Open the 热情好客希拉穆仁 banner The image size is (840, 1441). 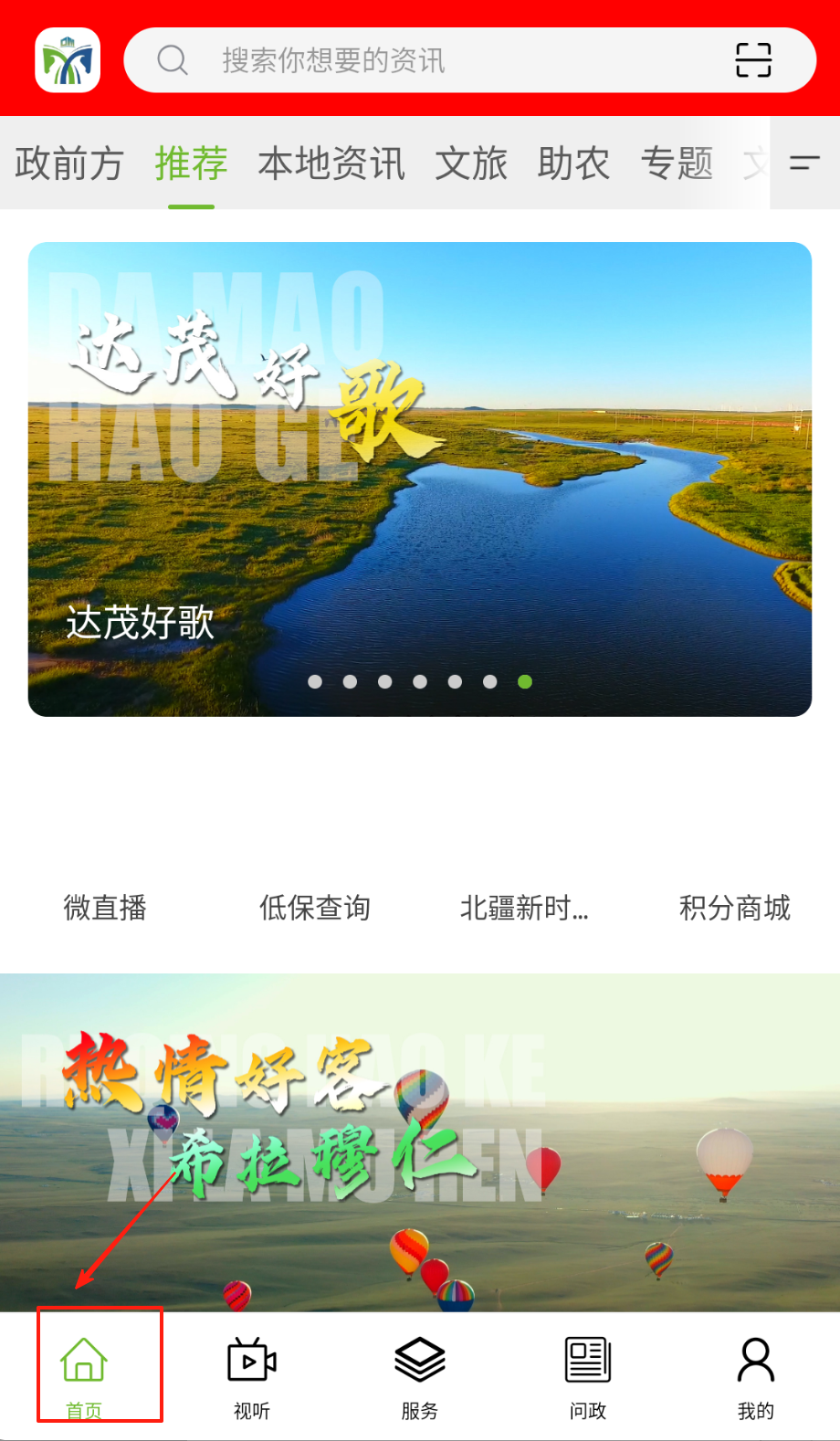420,1141
